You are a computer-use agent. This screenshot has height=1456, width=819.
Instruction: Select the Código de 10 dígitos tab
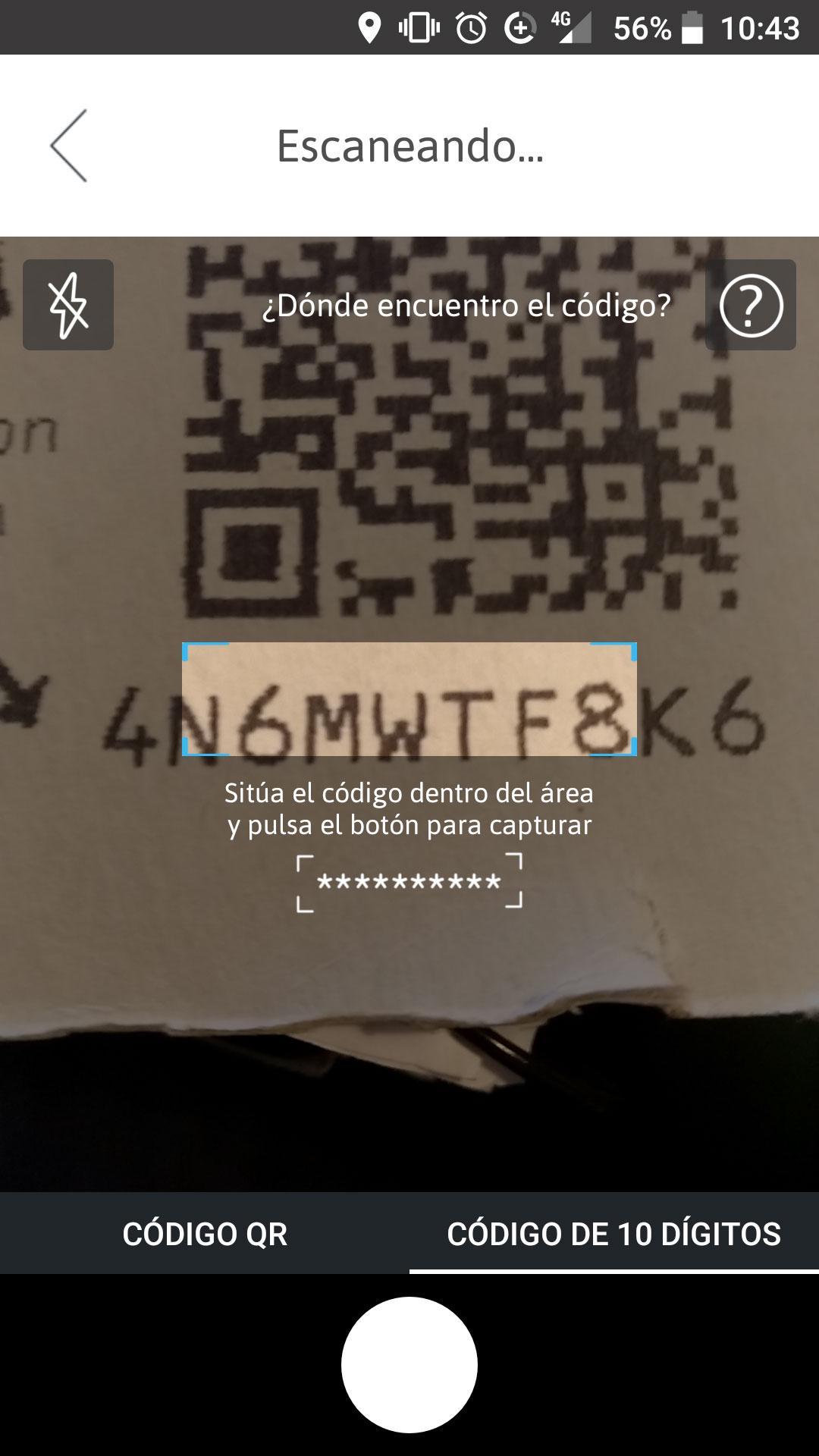coord(613,1234)
